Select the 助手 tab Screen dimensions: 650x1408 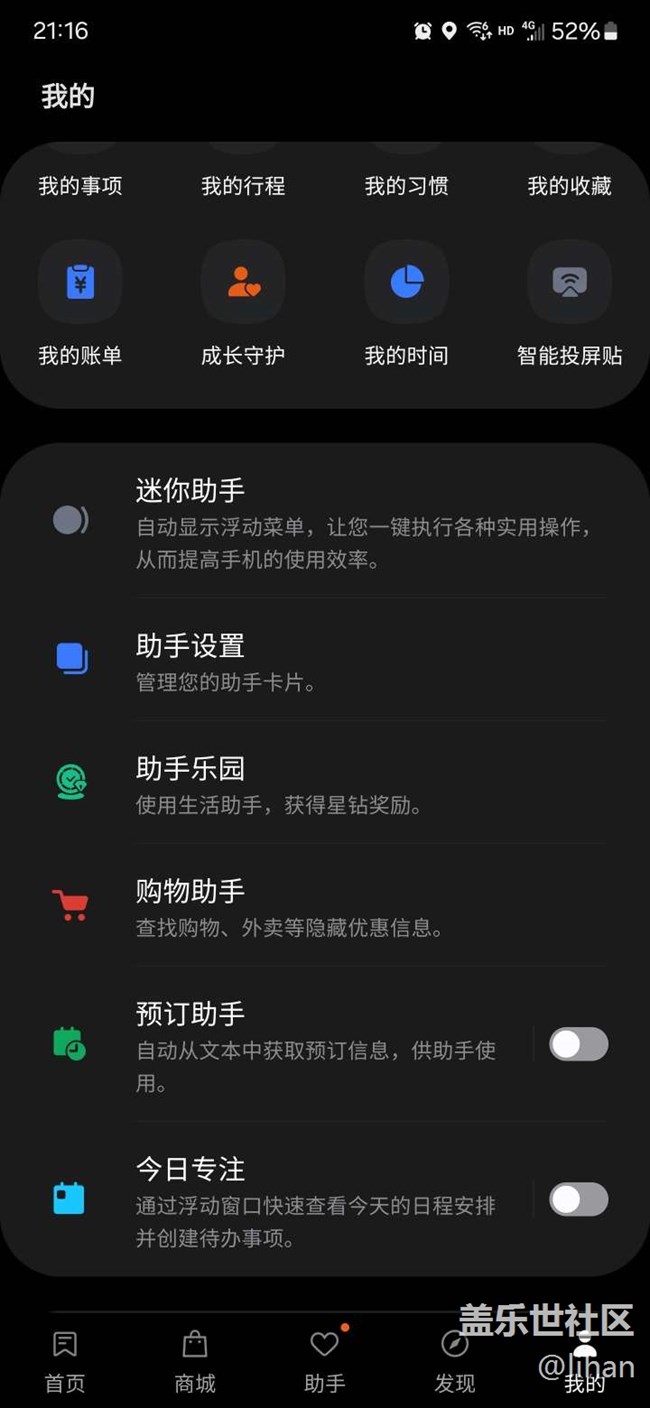point(325,1362)
